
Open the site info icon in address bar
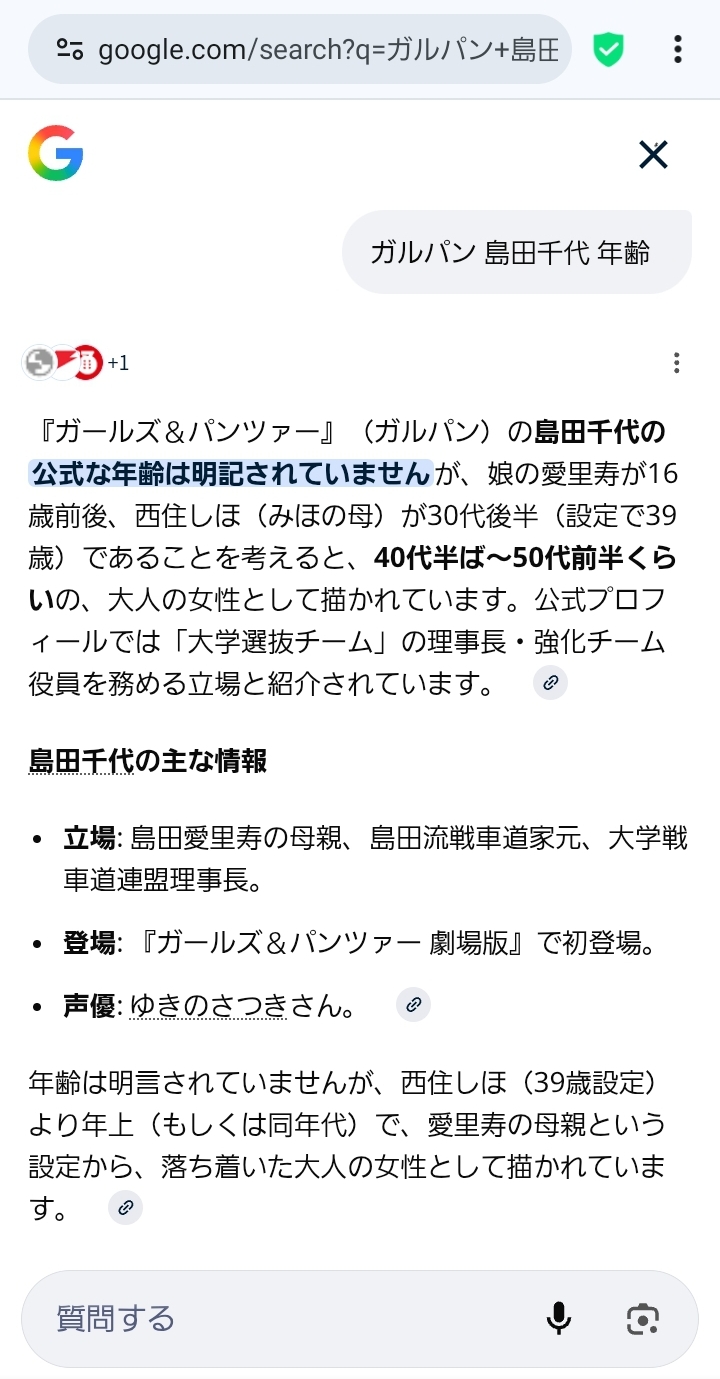tap(69, 50)
